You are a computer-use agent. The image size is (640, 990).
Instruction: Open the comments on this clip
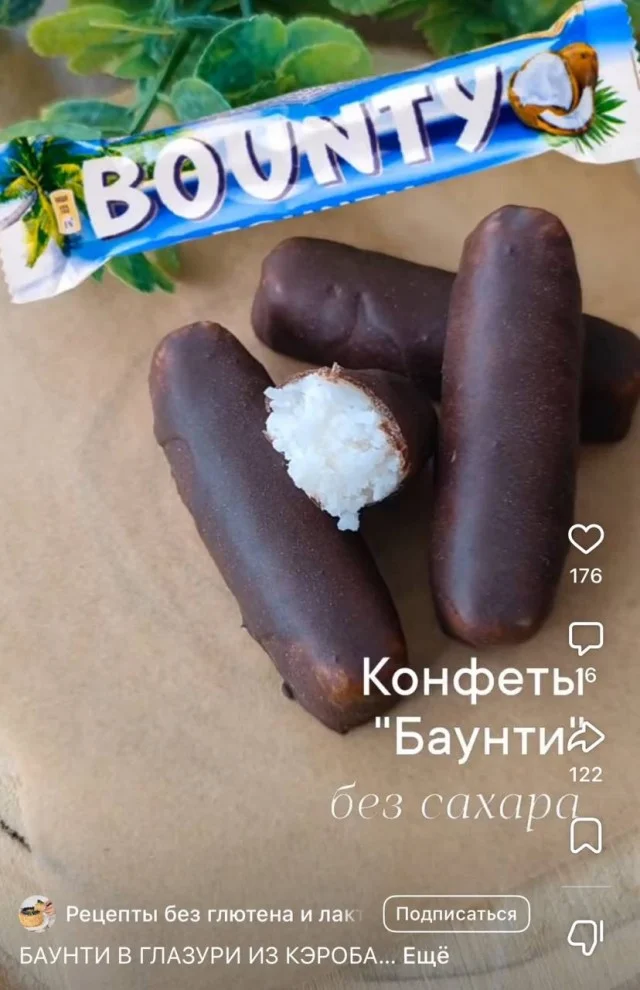[x=586, y=638]
